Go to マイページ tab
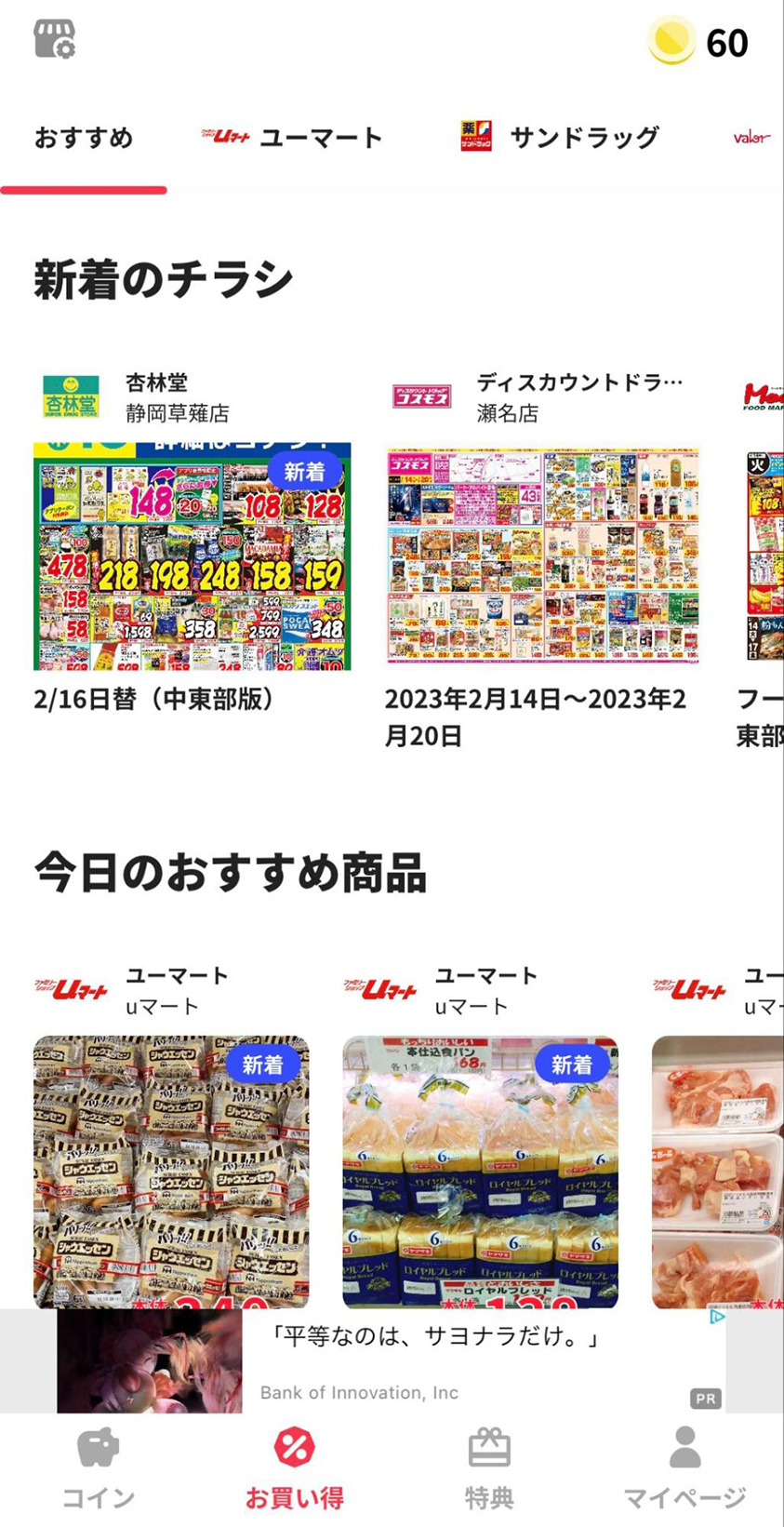The height and width of the screenshot is (1527, 784). pyautogui.click(x=684, y=1470)
